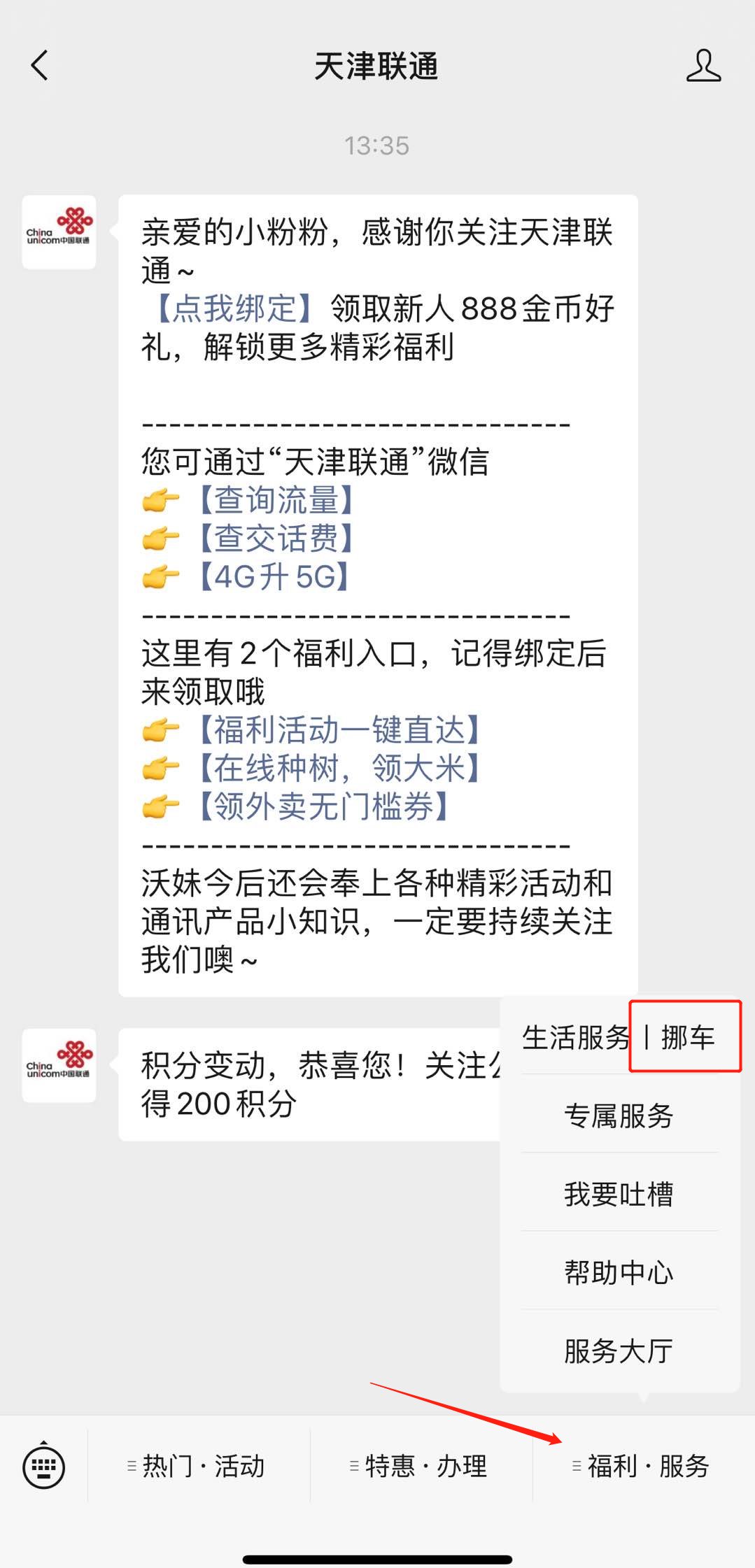
Task: Open the account profile icon
Action: click(703, 66)
